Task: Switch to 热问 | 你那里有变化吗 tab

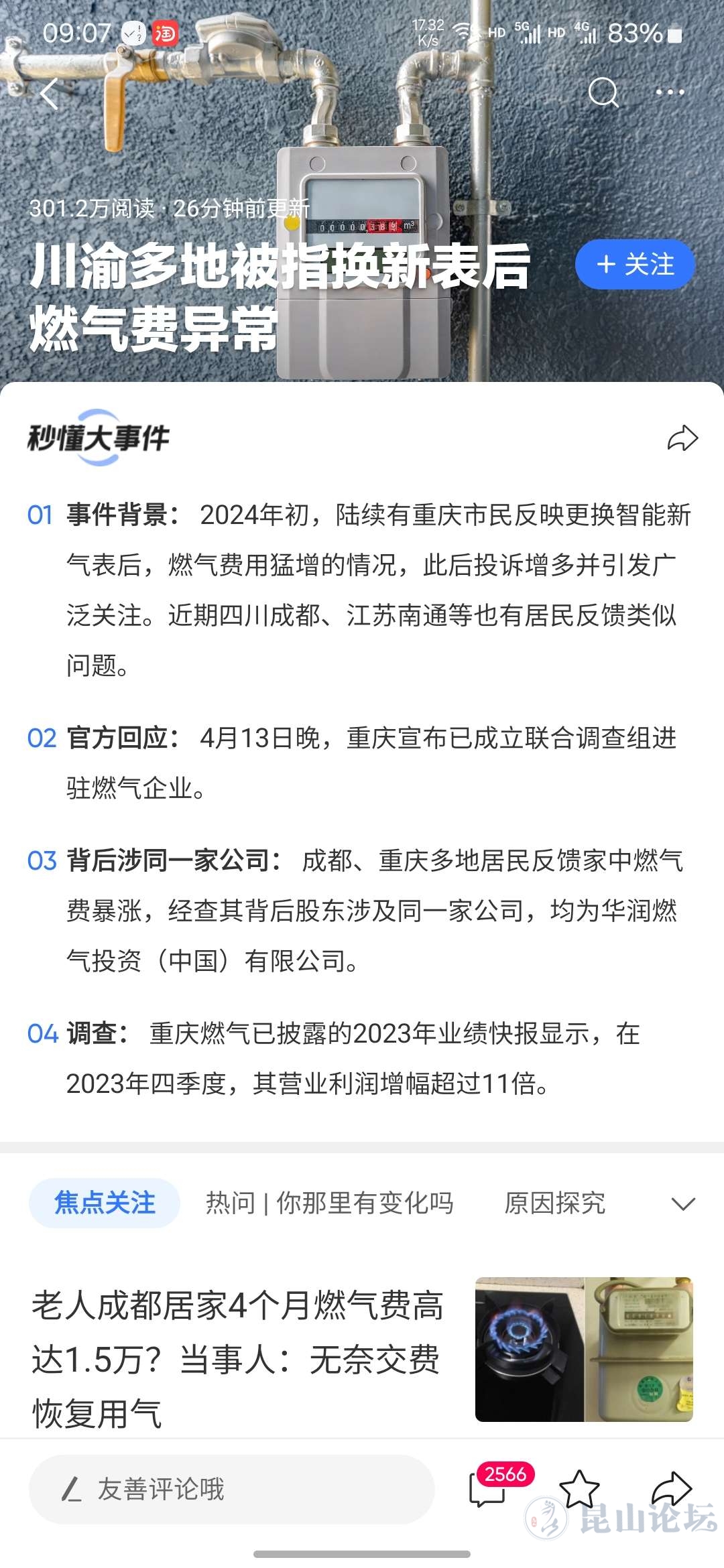Action: (x=329, y=1203)
